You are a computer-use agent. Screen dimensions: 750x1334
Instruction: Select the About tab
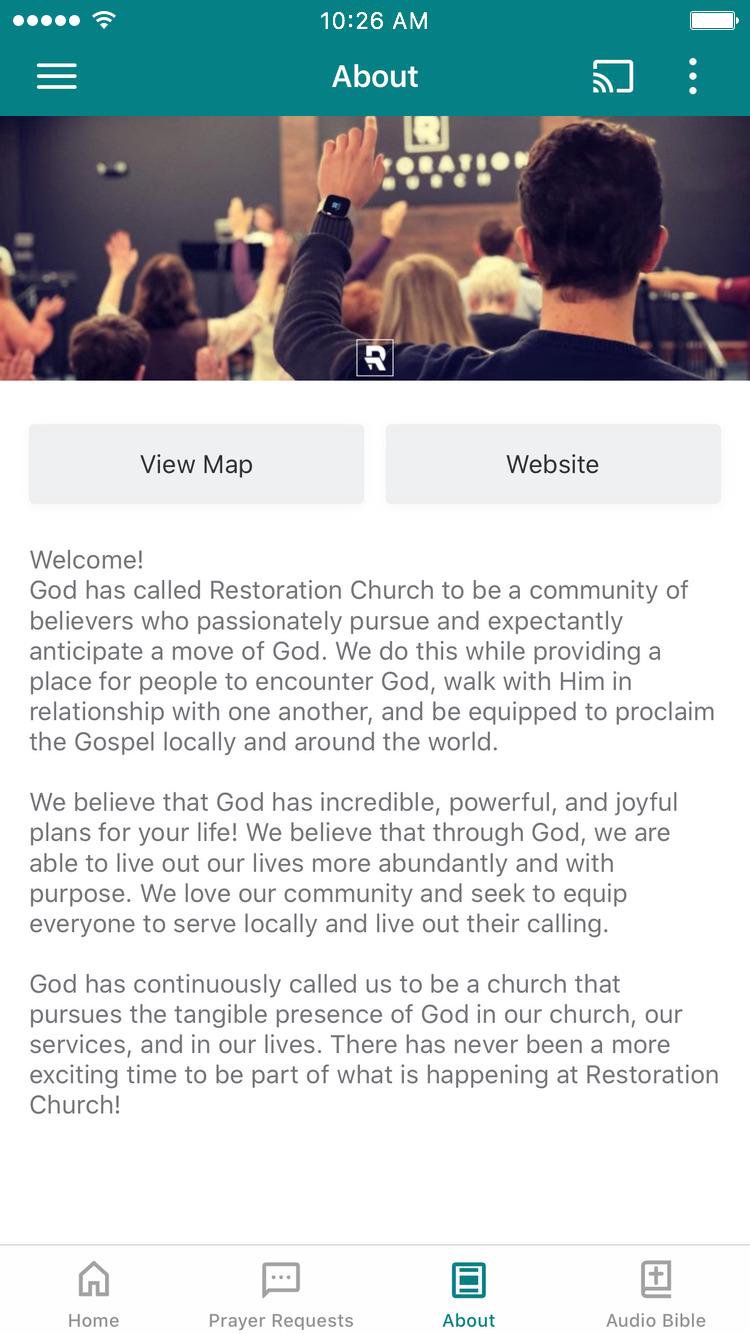click(468, 1294)
